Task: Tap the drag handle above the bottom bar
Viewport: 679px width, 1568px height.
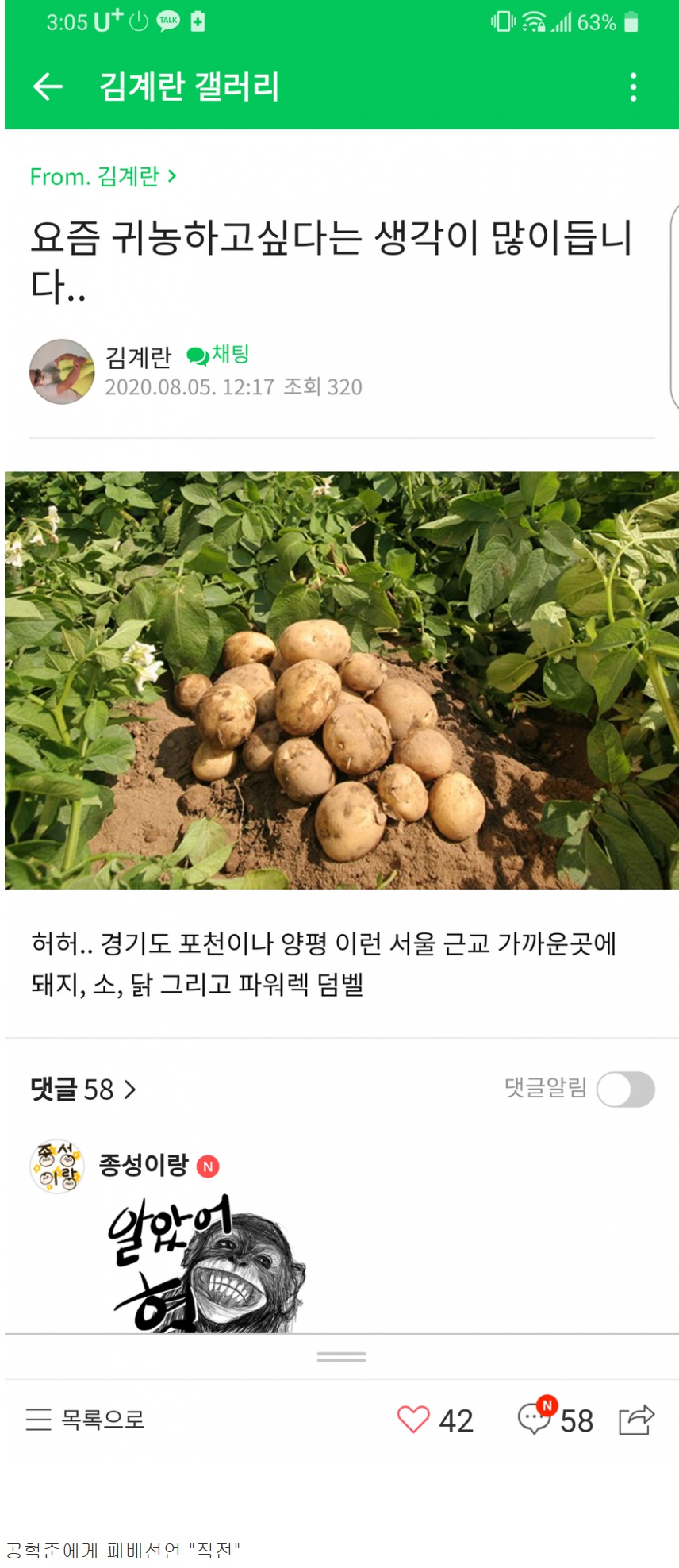Action: click(341, 1358)
